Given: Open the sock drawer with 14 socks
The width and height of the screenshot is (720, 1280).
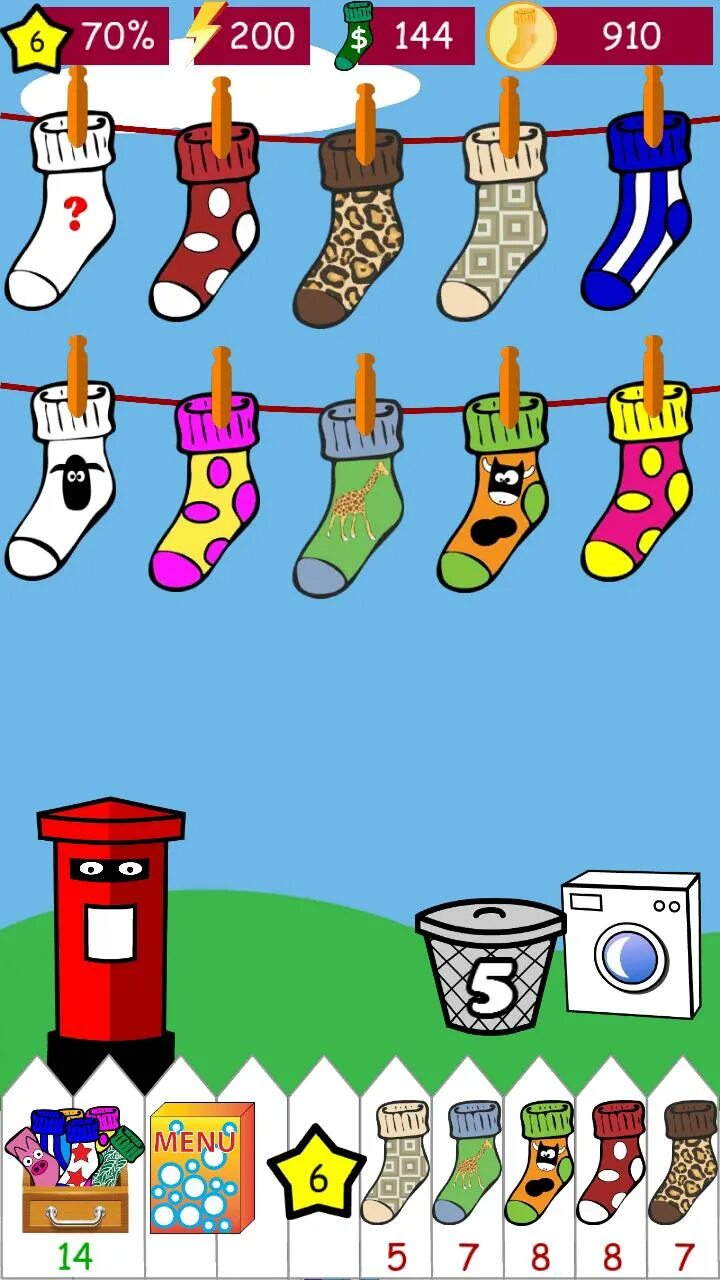Looking at the screenshot, I should [74, 1170].
